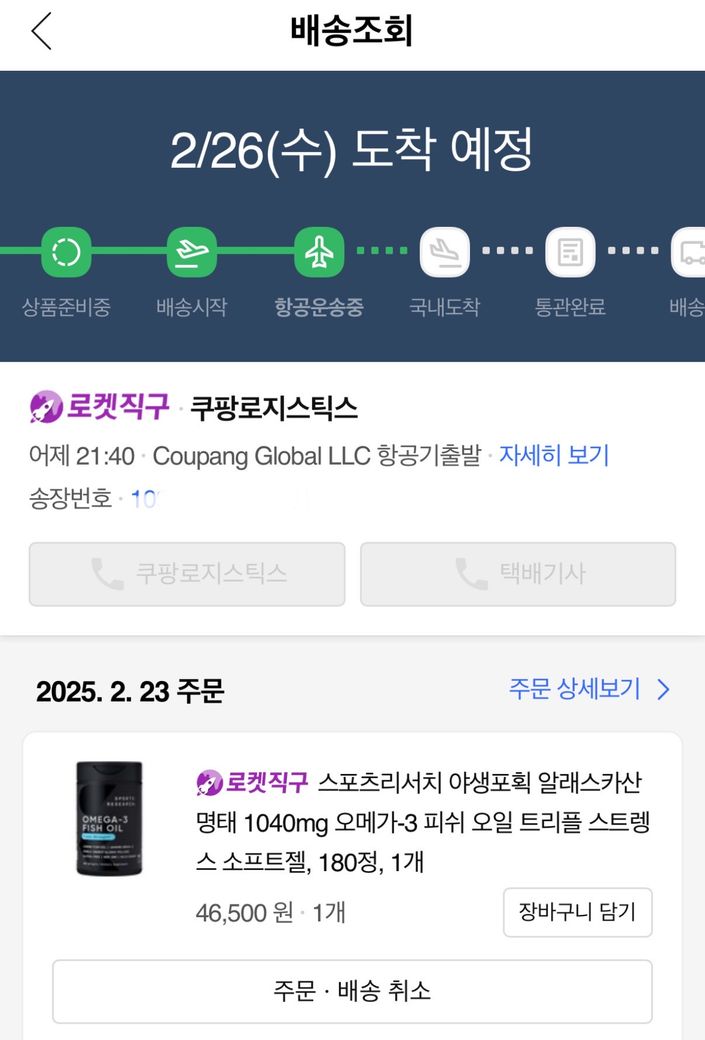
Task: Open the 자세히 보기 tracking details link
Action: pyautogui.click(x=554, y=456)
